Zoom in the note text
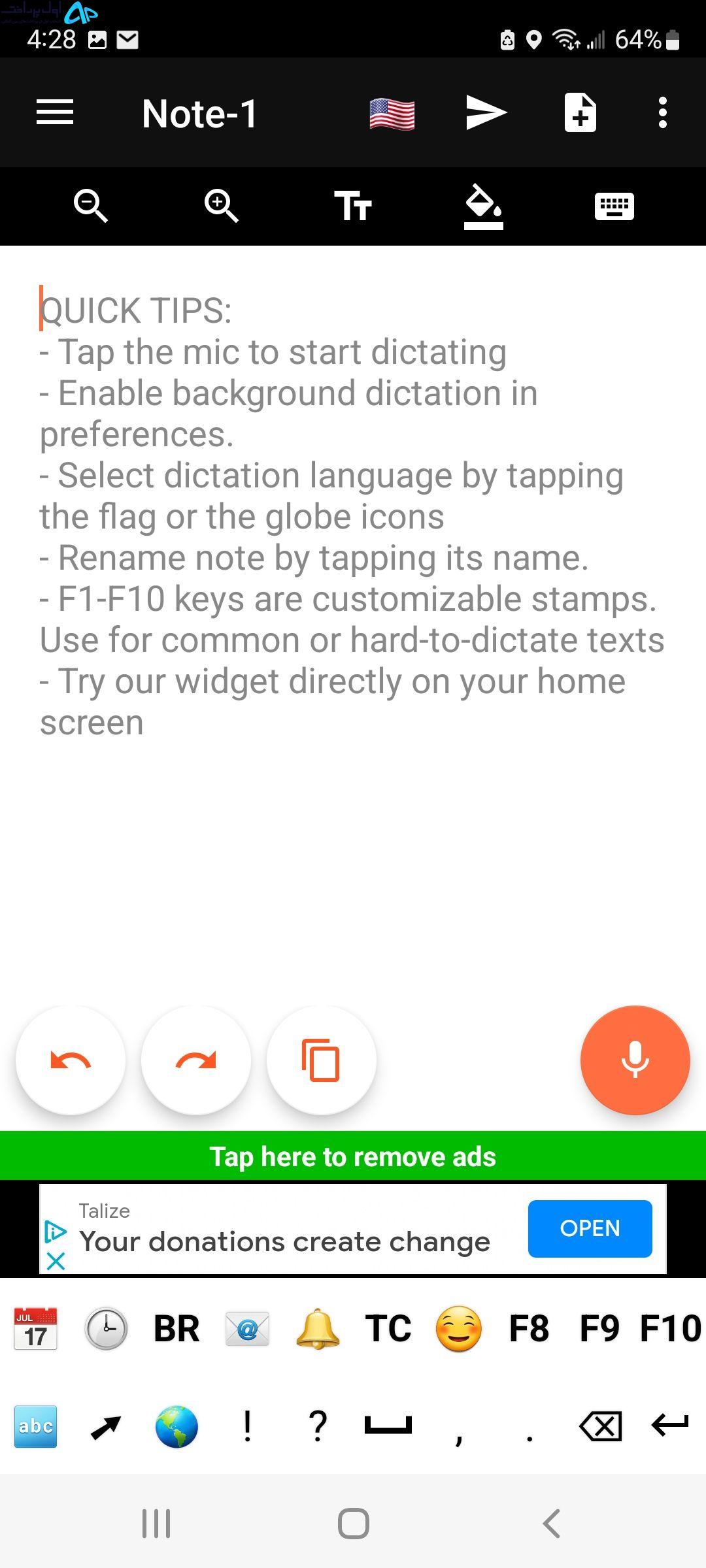This screenshot has width=706, height=1568. [x=222, y=206]
